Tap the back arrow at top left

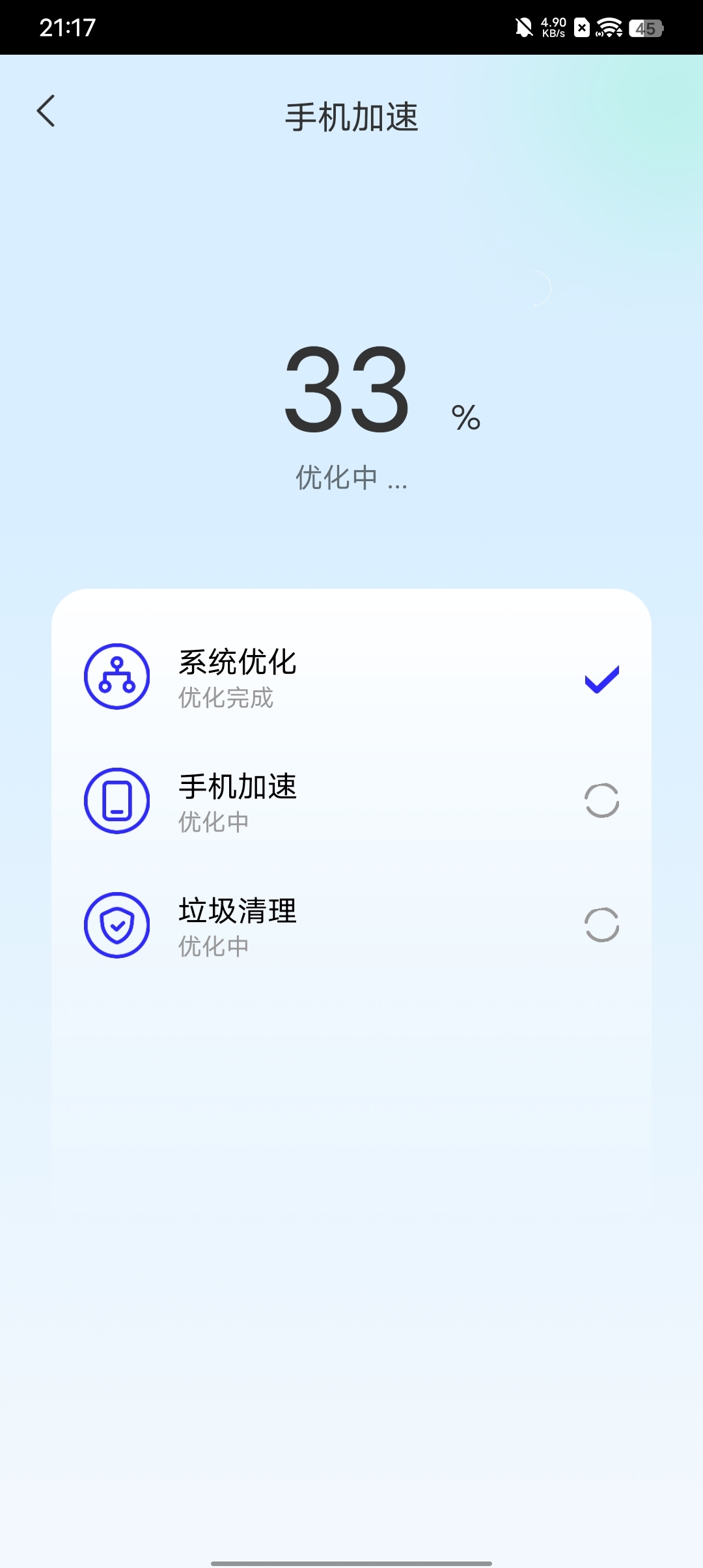click(x=47, y=111)
